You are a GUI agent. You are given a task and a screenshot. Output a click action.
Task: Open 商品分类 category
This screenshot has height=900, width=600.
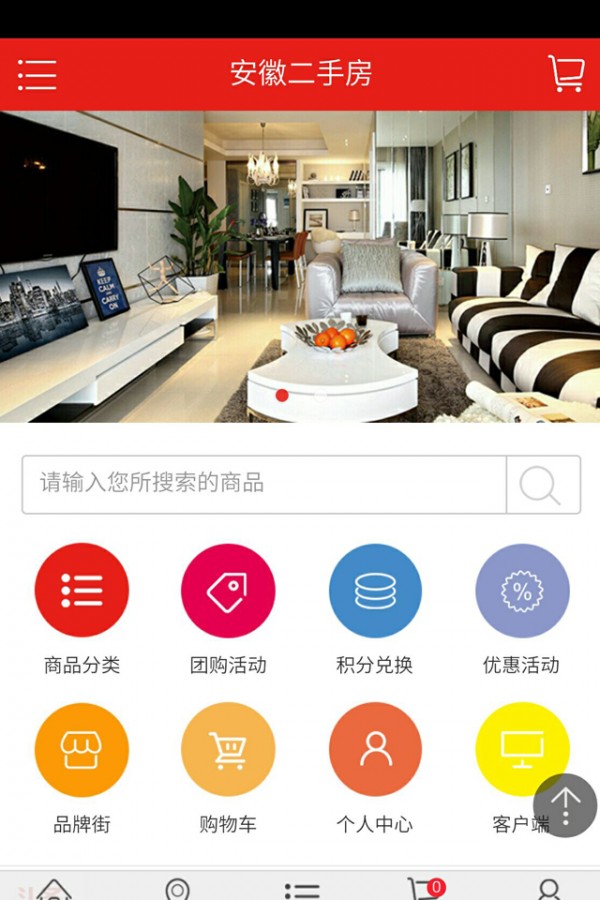tap(82, 591)
